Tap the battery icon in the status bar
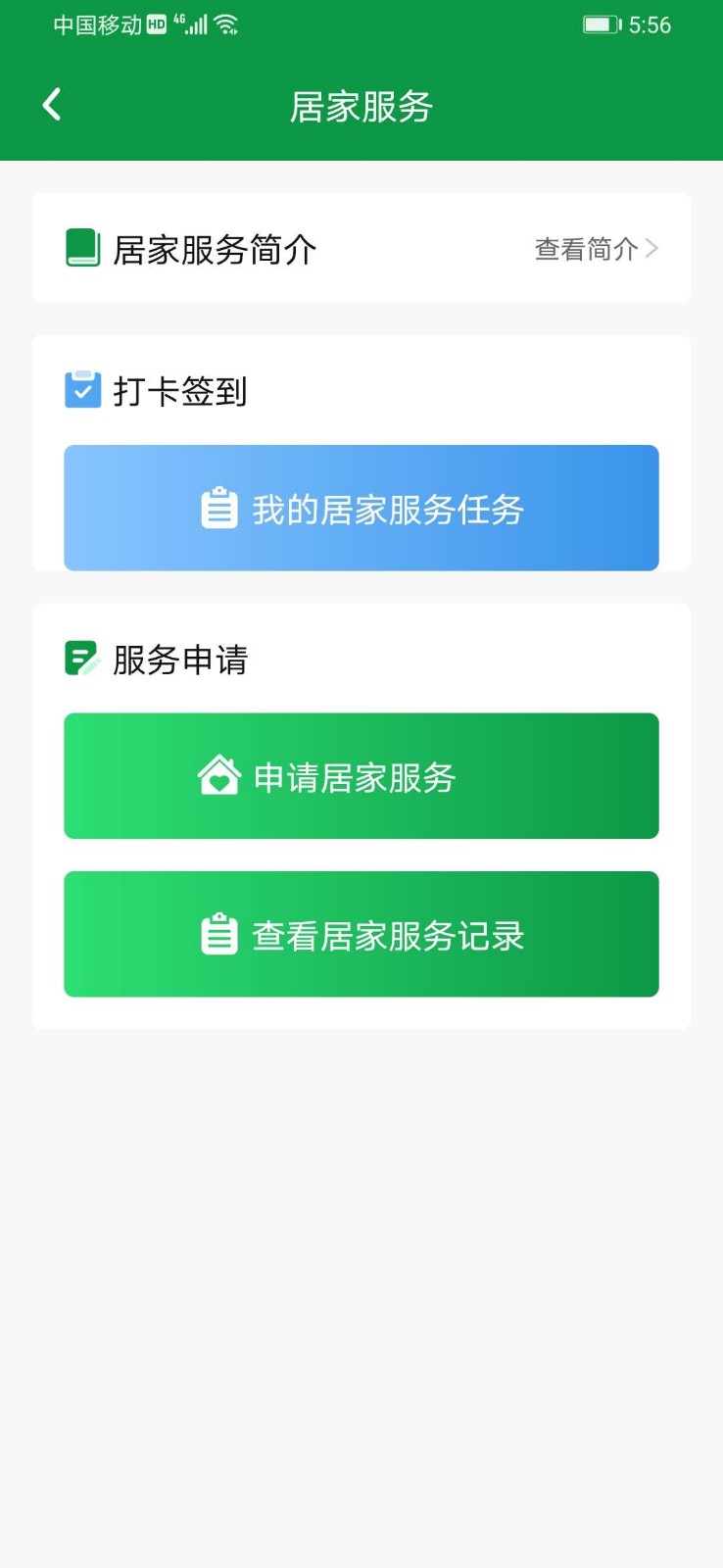The width and height of the screenshot is (723, 1568). (601, 23)
